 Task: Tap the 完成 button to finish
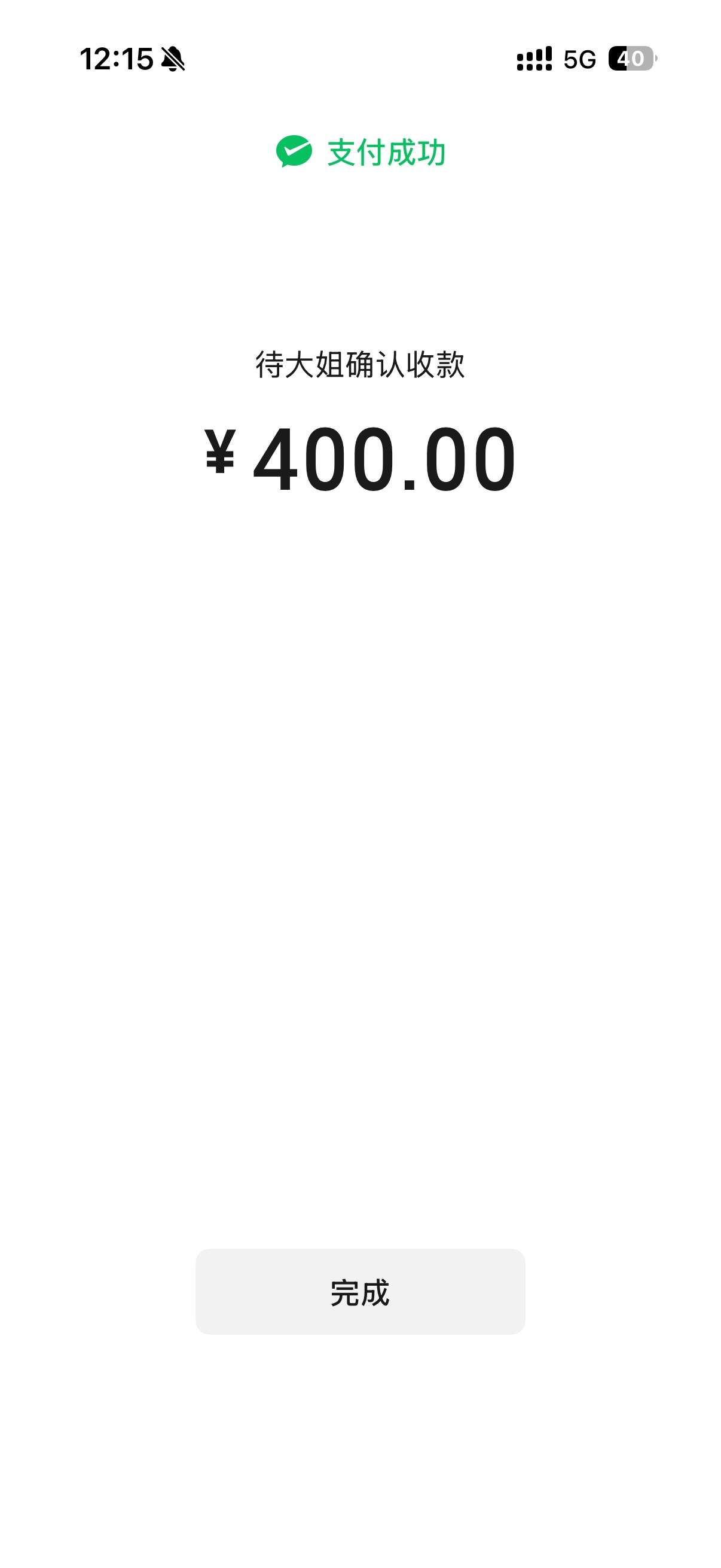pyautogui.click(x=359, y=1292)
